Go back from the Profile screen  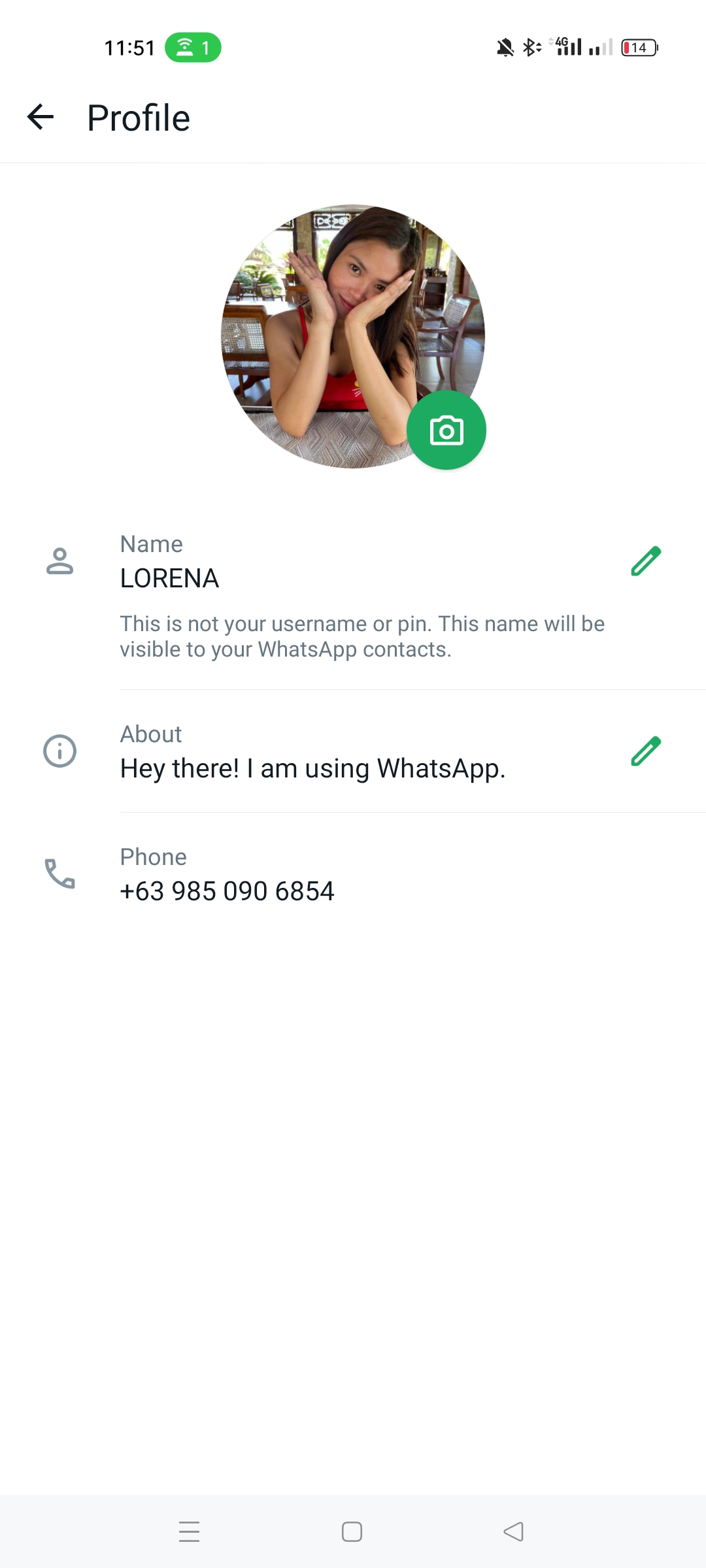41,118
